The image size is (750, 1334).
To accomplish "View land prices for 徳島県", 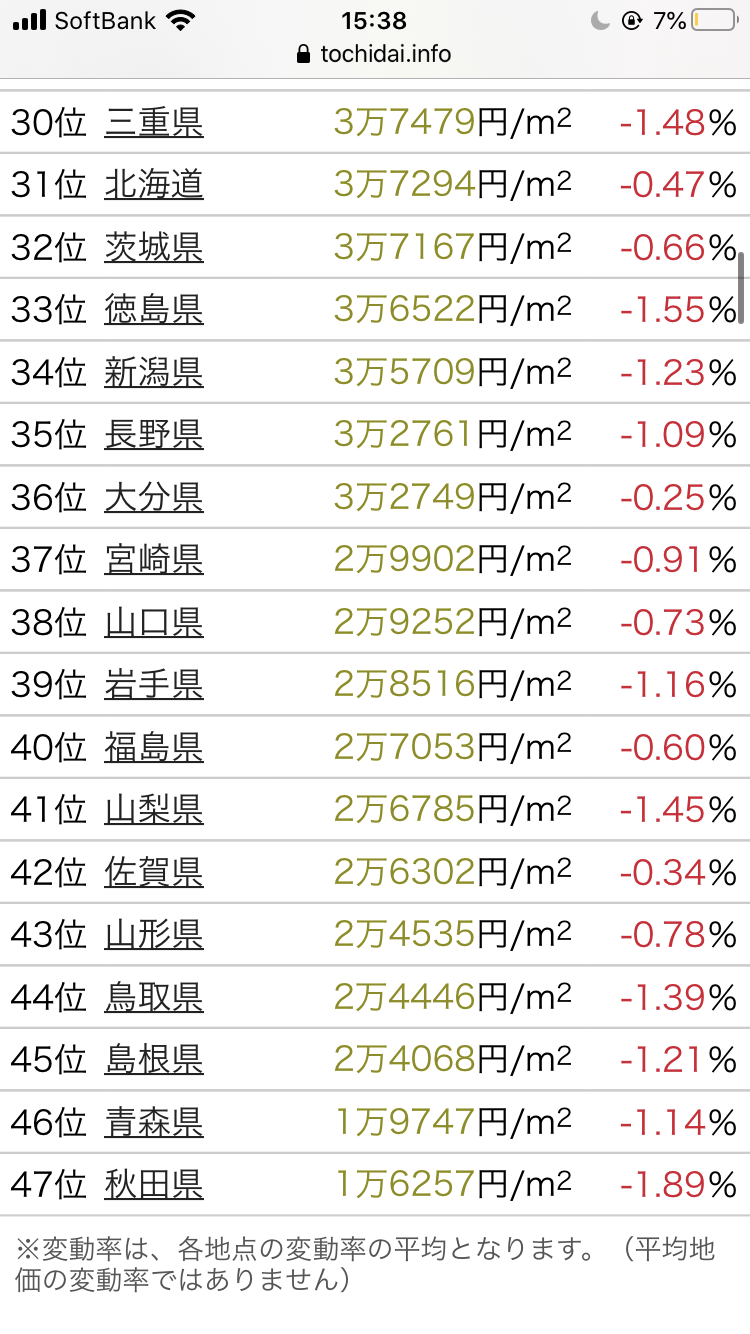I will tap(154, 310).
